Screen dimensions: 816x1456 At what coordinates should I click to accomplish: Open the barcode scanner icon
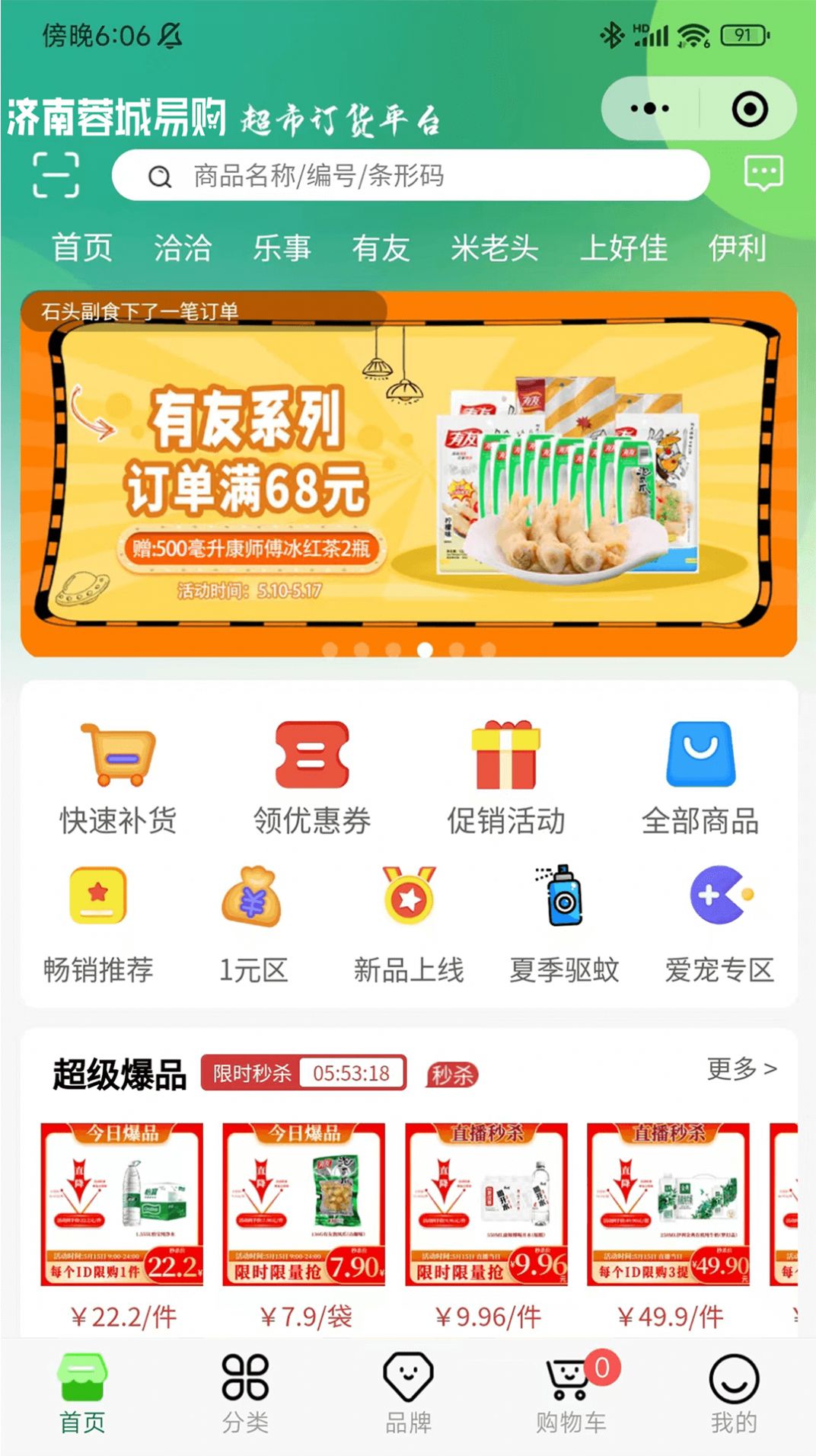(x=56, y=175)
